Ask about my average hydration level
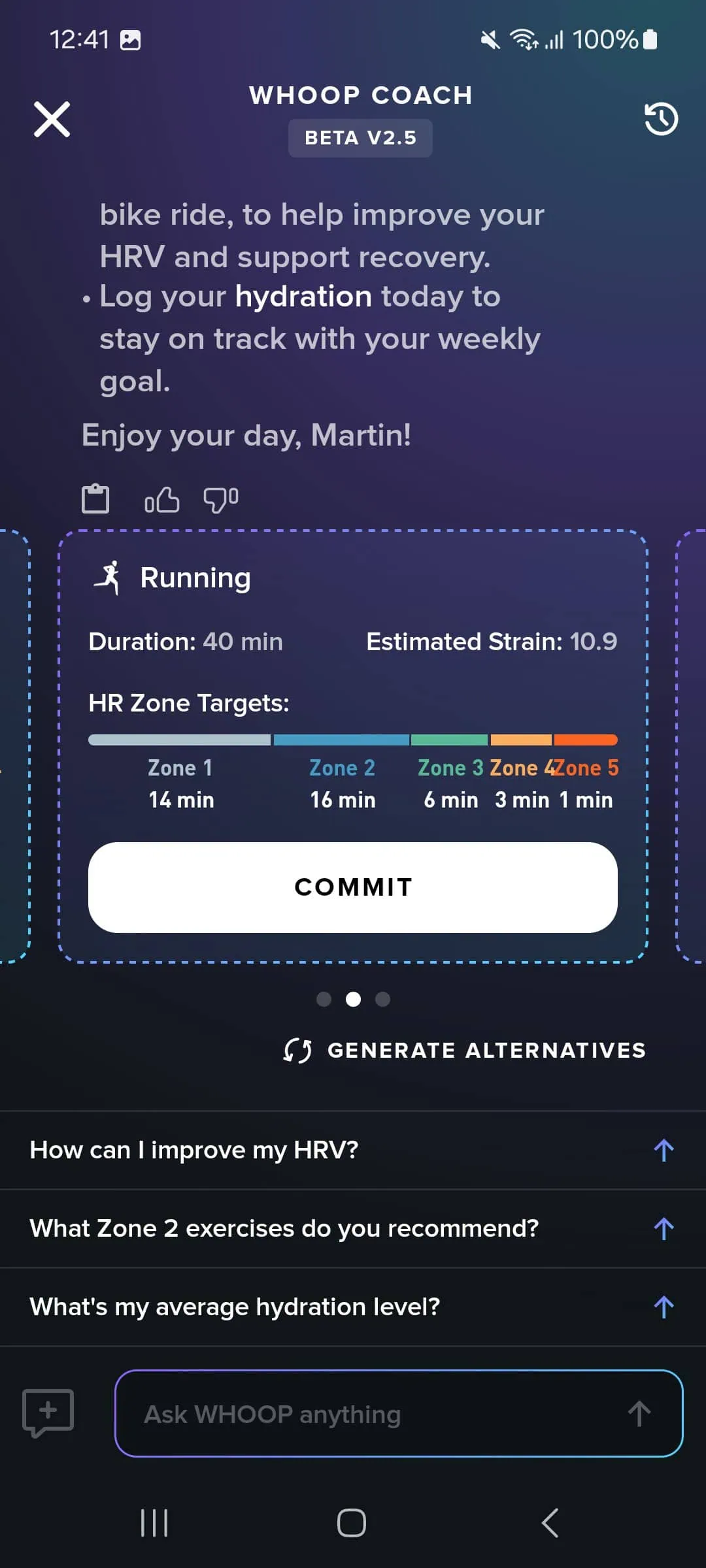 coord(353,1307)
